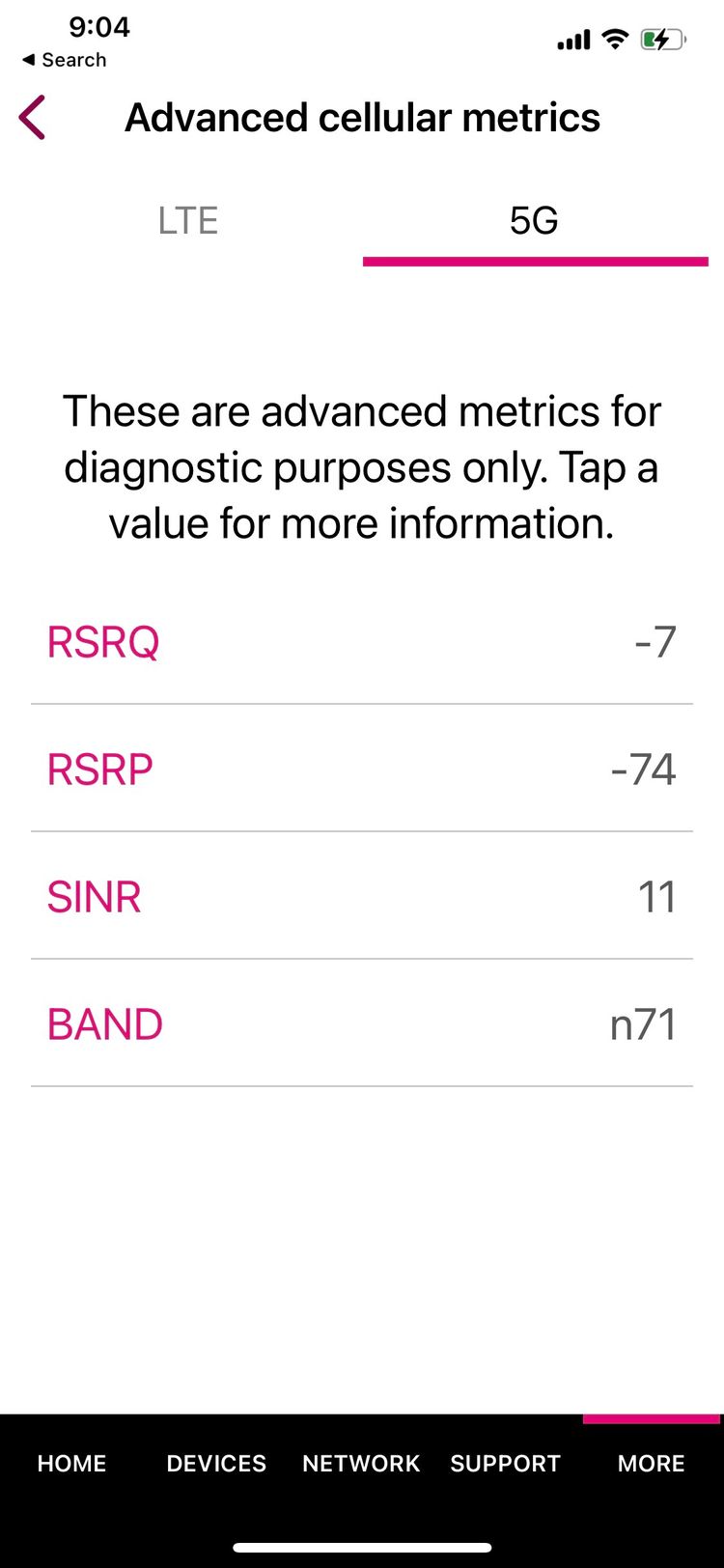This screenshot has width=724, height=1568.
Task: View more info about SINR
Action: point(362,896)
